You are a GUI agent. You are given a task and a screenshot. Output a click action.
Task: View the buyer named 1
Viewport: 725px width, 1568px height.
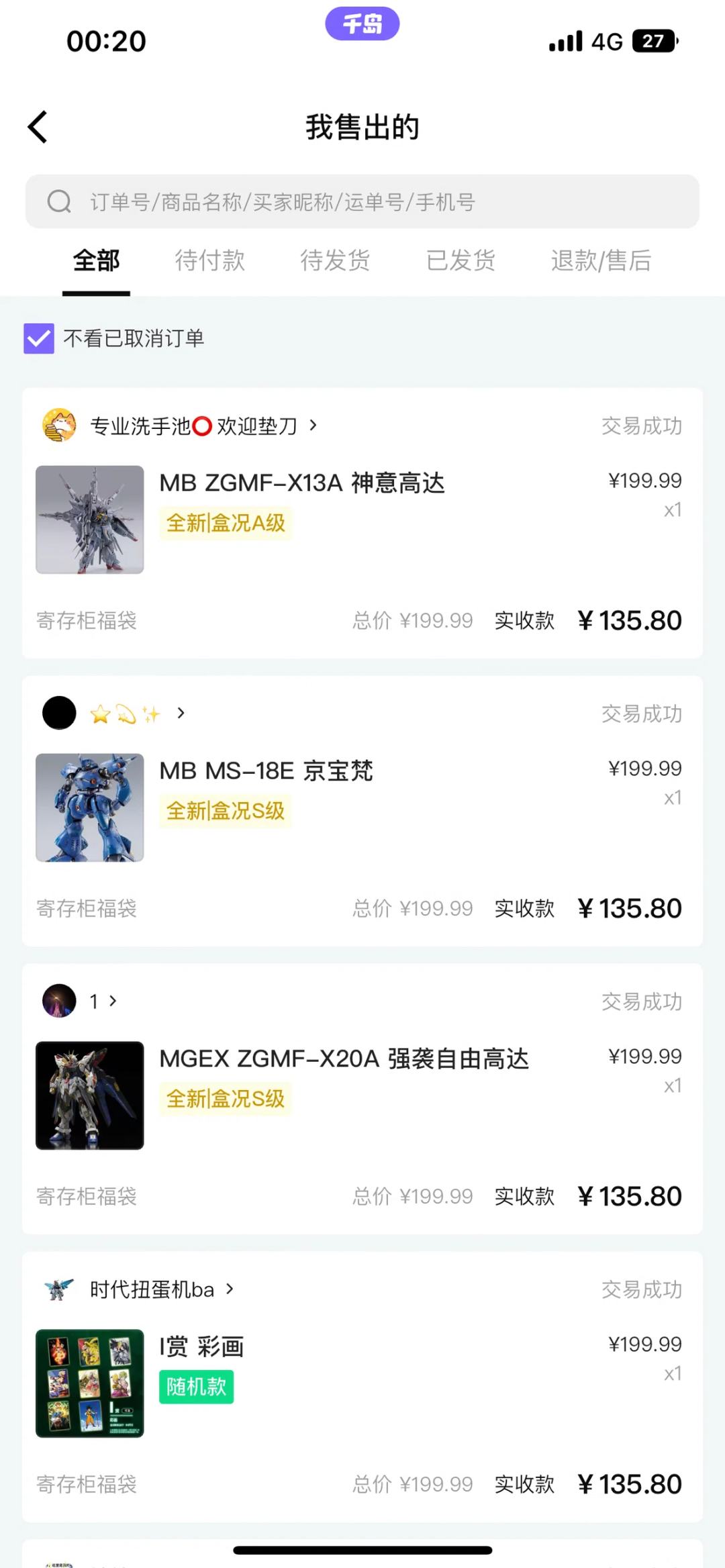tap(94, 1001)
